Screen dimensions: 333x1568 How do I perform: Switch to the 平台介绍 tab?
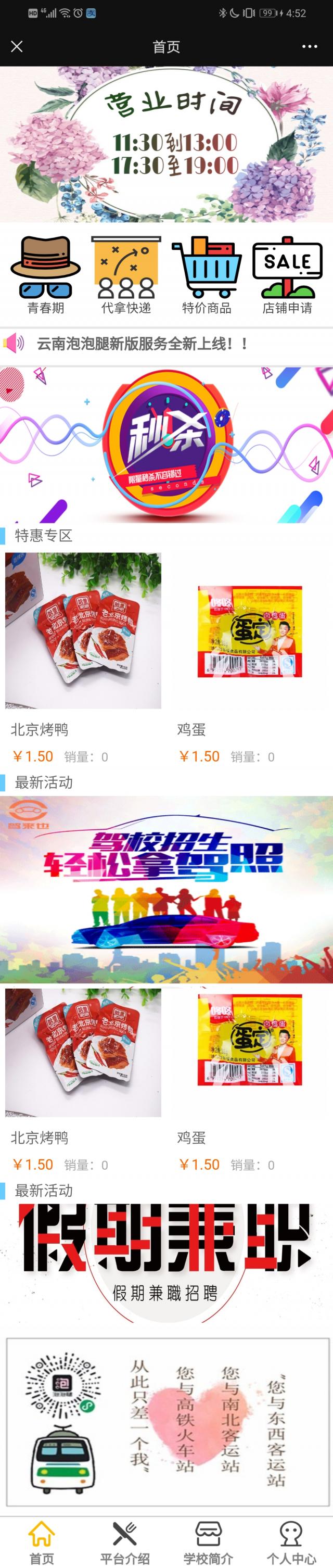pyautogui.click(x=125, y=1542)
